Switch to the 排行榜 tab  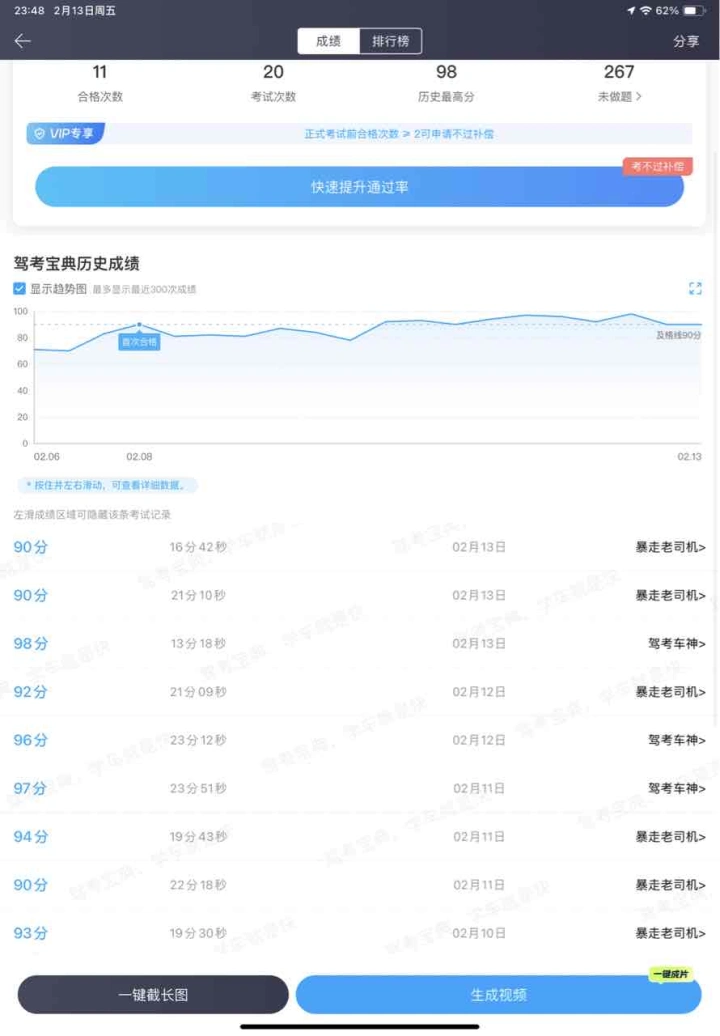pyautogui.click(x=390, y=41)
